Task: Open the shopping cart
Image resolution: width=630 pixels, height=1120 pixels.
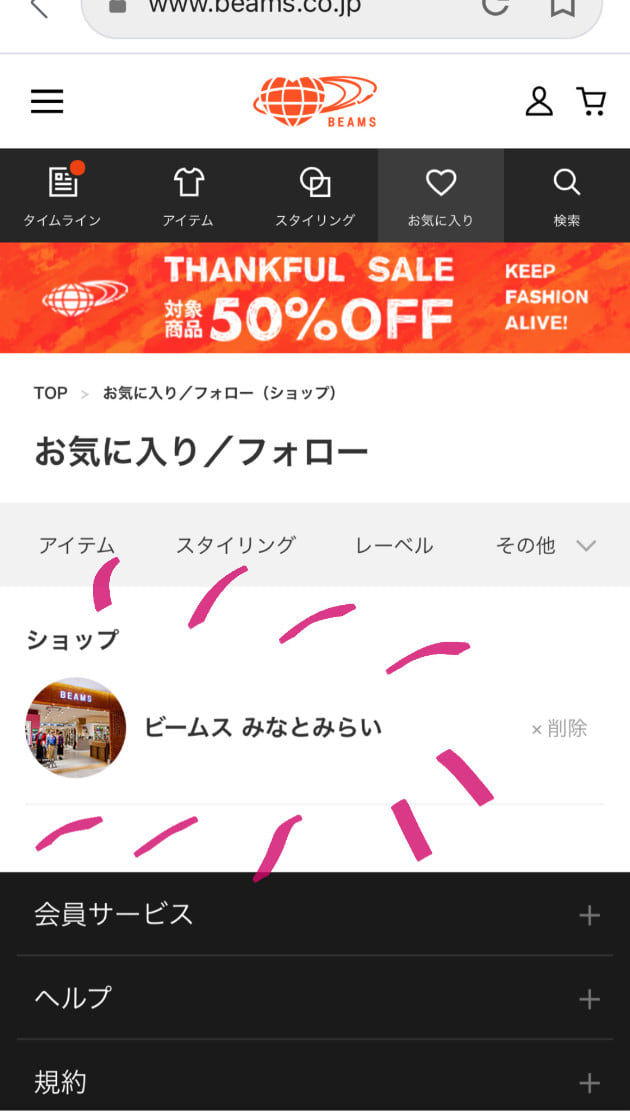Action: pyautogui.click(x=591, y=101)
